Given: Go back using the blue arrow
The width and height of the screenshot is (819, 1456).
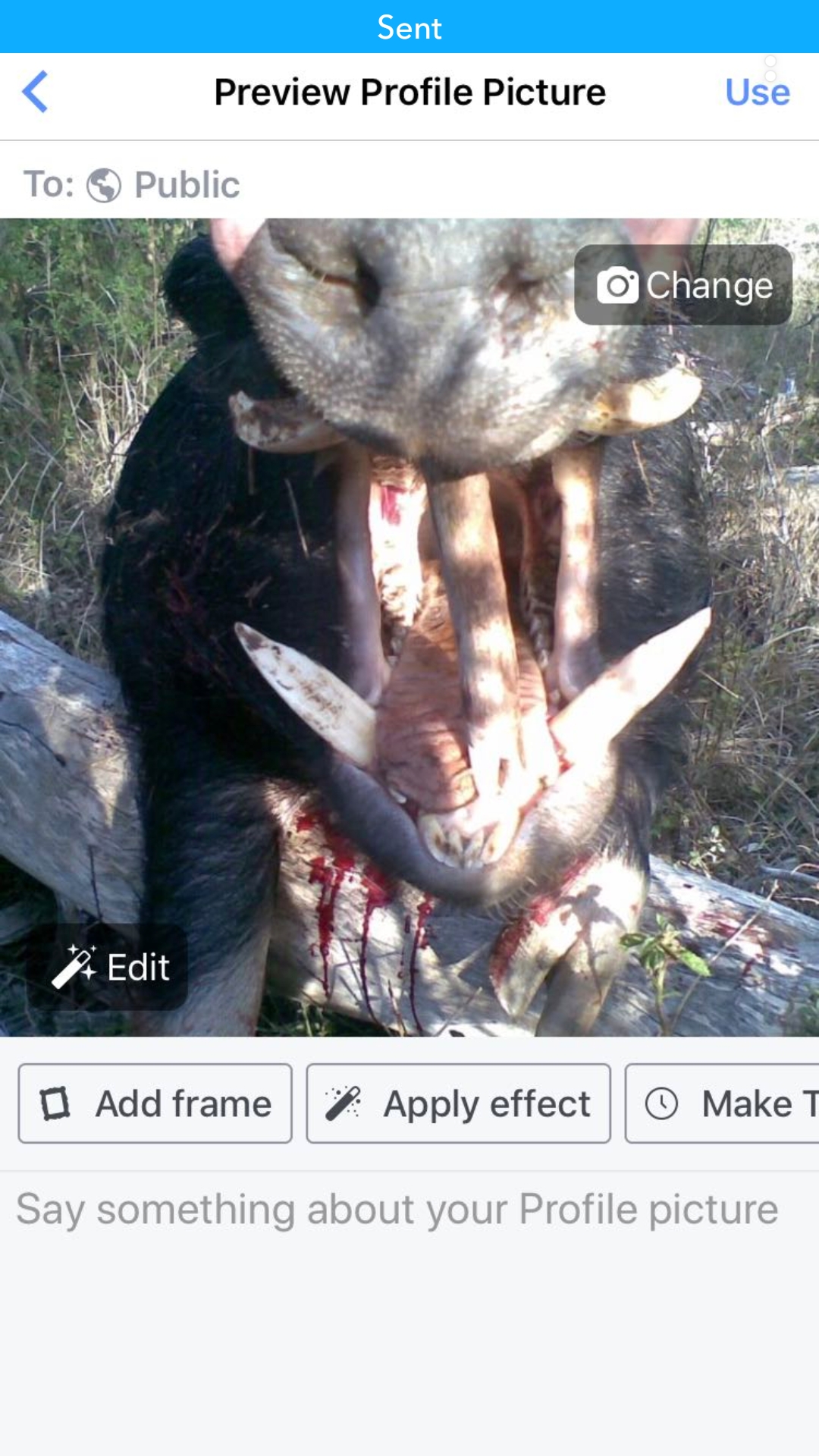Looking at the screenshot, I should (35, 92).
